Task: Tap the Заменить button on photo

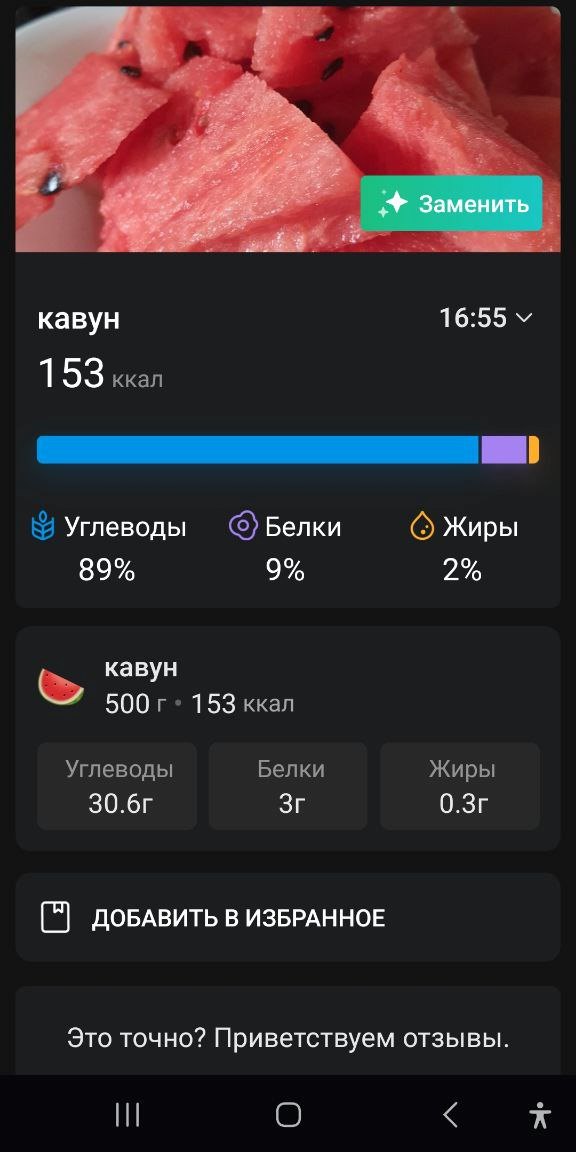Action: tap(451, 204)
